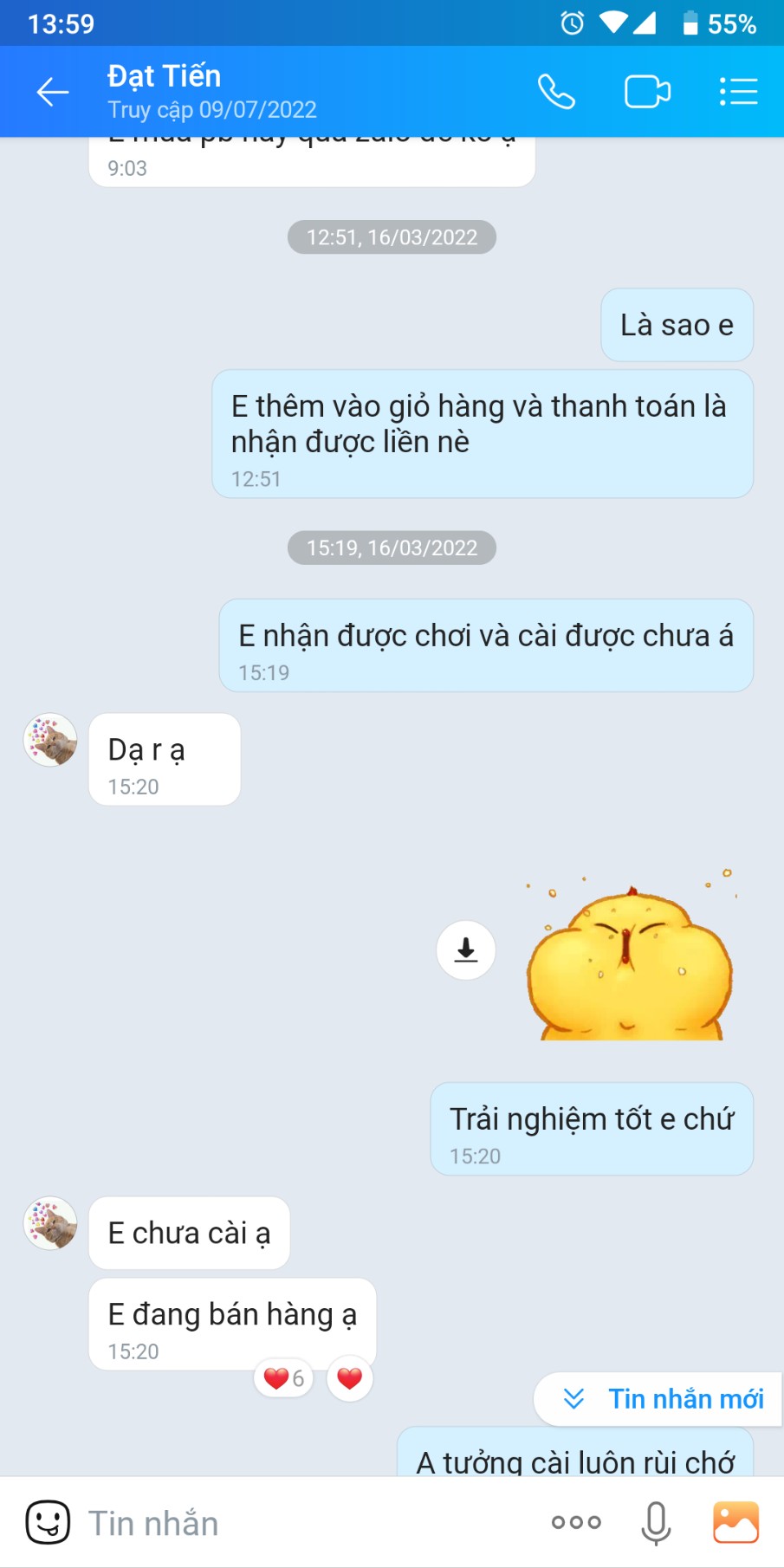
Task: Open the emoji sticker picker
Action: pyautogui.click(x=48, y=1521)
